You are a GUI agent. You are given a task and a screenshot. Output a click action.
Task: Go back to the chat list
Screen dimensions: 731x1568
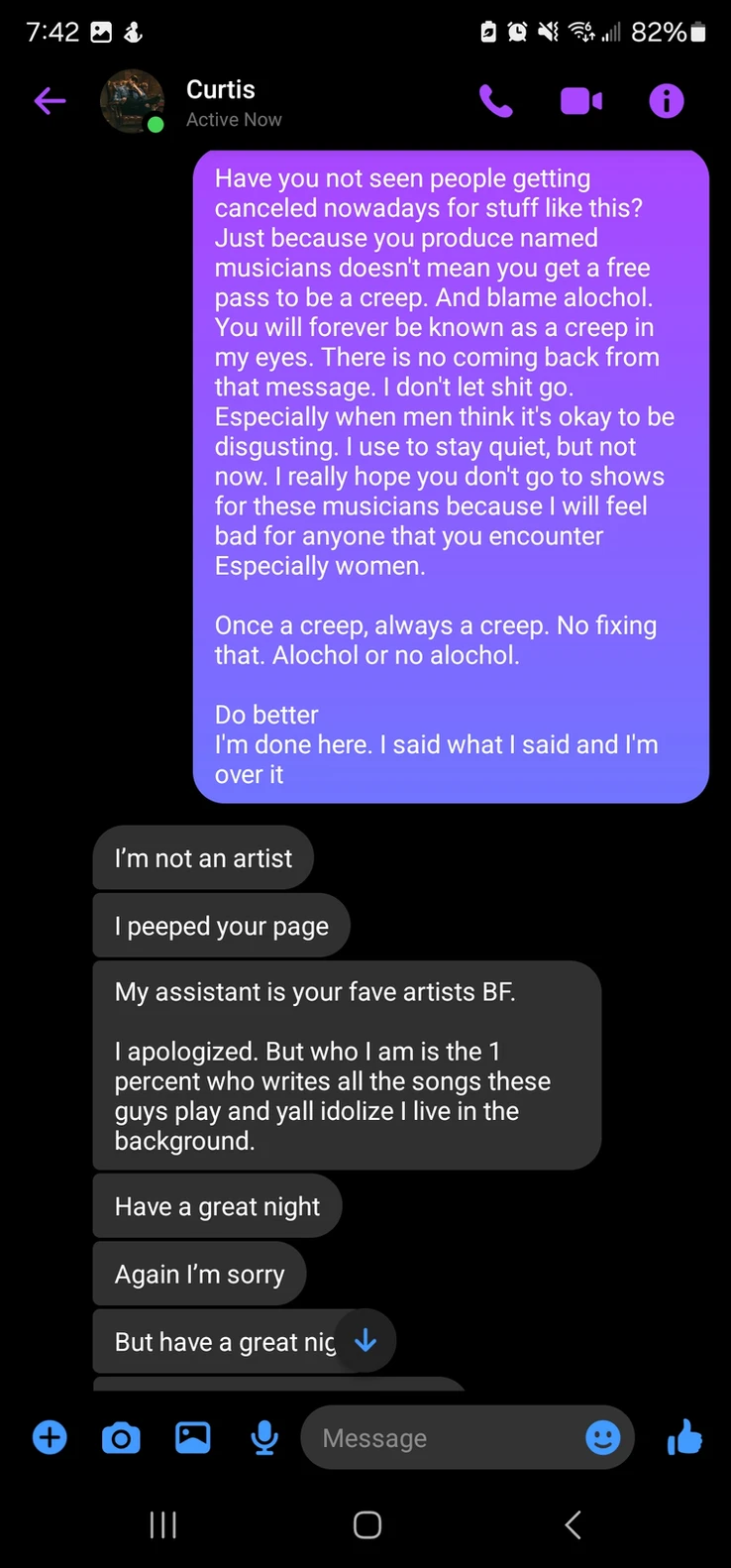[x=50, y=101]
